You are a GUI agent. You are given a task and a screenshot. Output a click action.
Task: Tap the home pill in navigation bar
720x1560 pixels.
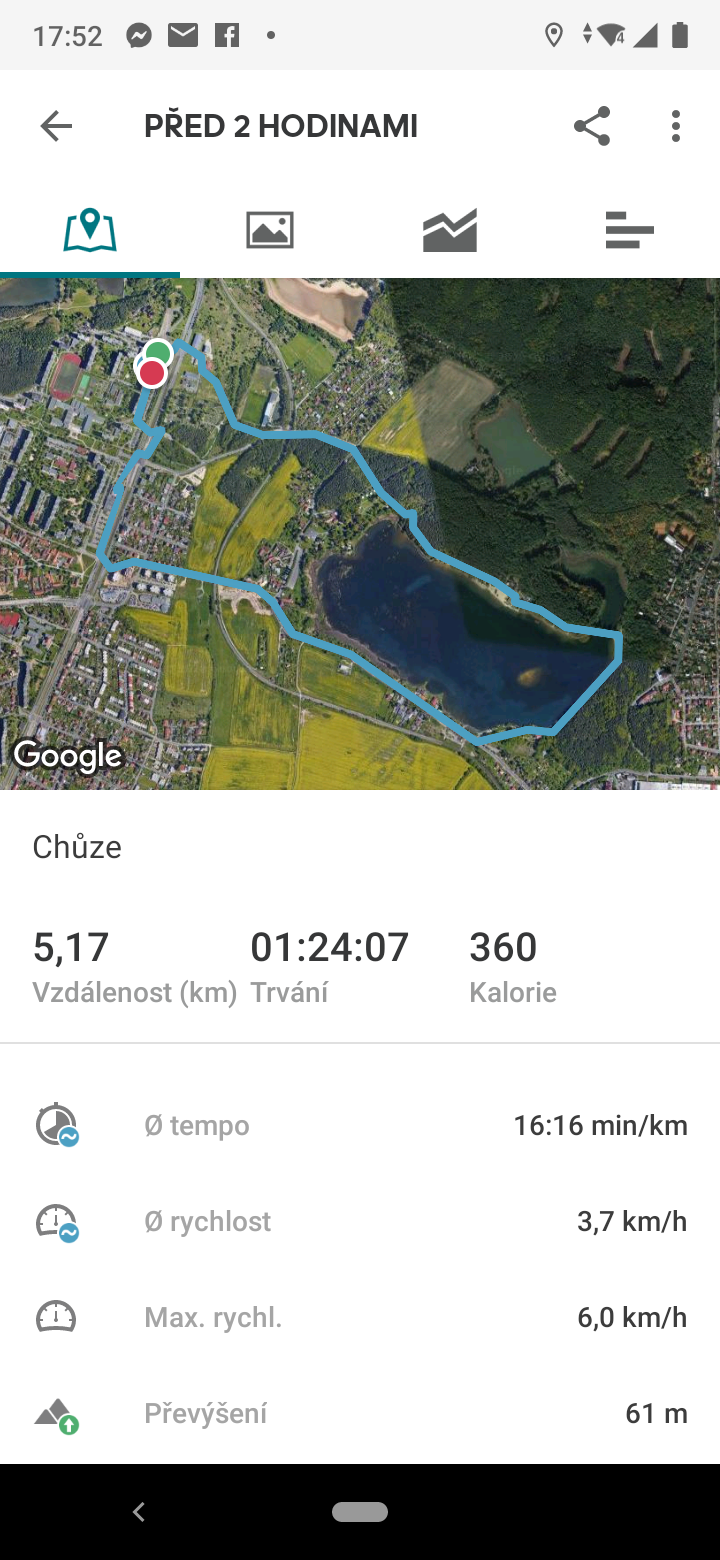tap(360, 1512)
